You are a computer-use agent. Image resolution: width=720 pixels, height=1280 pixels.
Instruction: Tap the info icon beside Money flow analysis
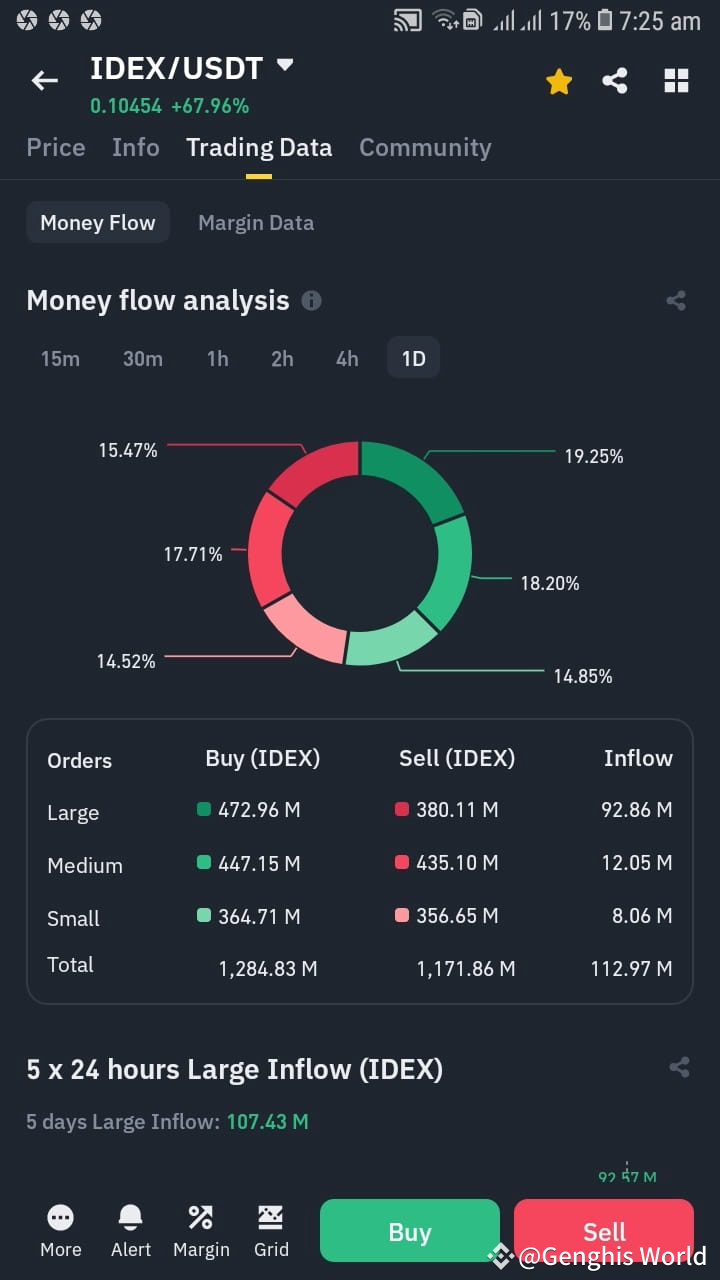[311, 301]
